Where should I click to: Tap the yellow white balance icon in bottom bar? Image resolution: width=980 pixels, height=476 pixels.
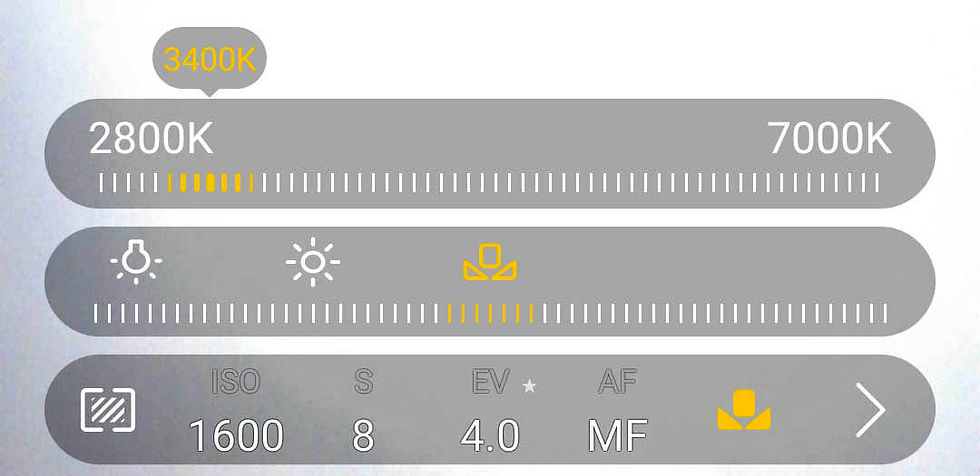745,410
